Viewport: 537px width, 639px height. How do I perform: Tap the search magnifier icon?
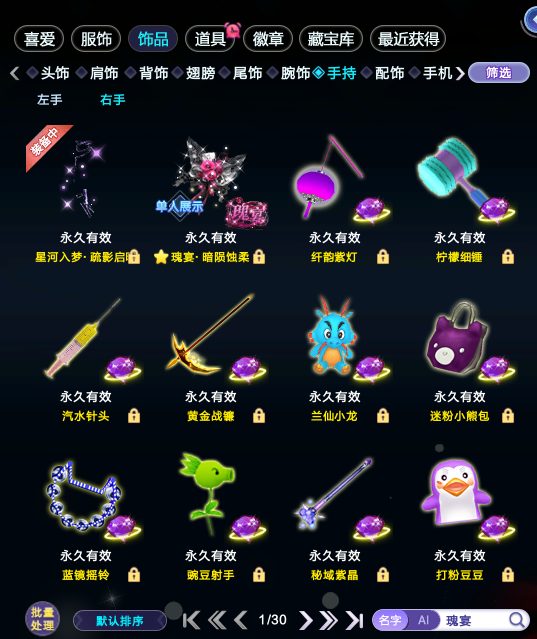[x=517, y=620]
